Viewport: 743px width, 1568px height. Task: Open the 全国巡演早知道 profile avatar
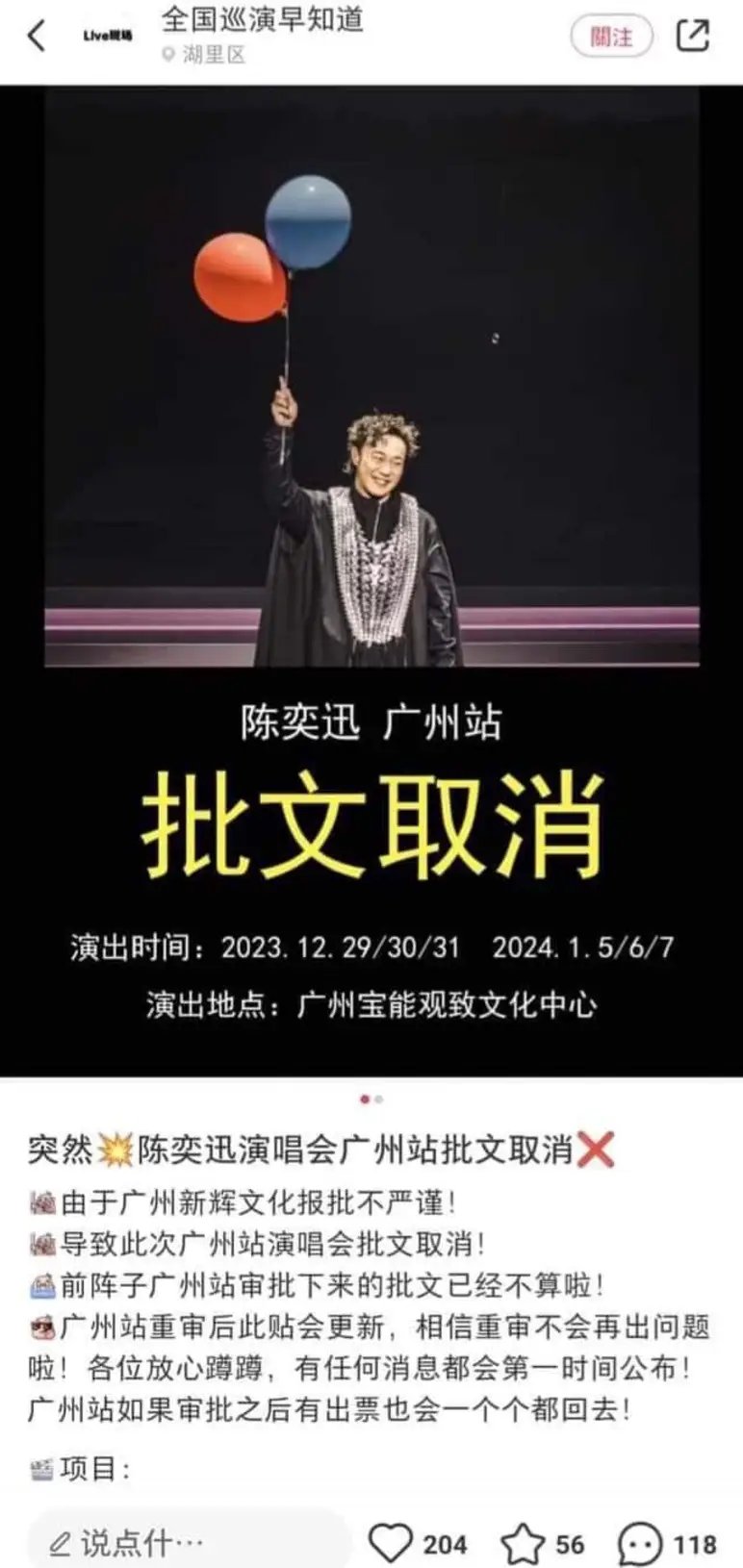(107, 37)
